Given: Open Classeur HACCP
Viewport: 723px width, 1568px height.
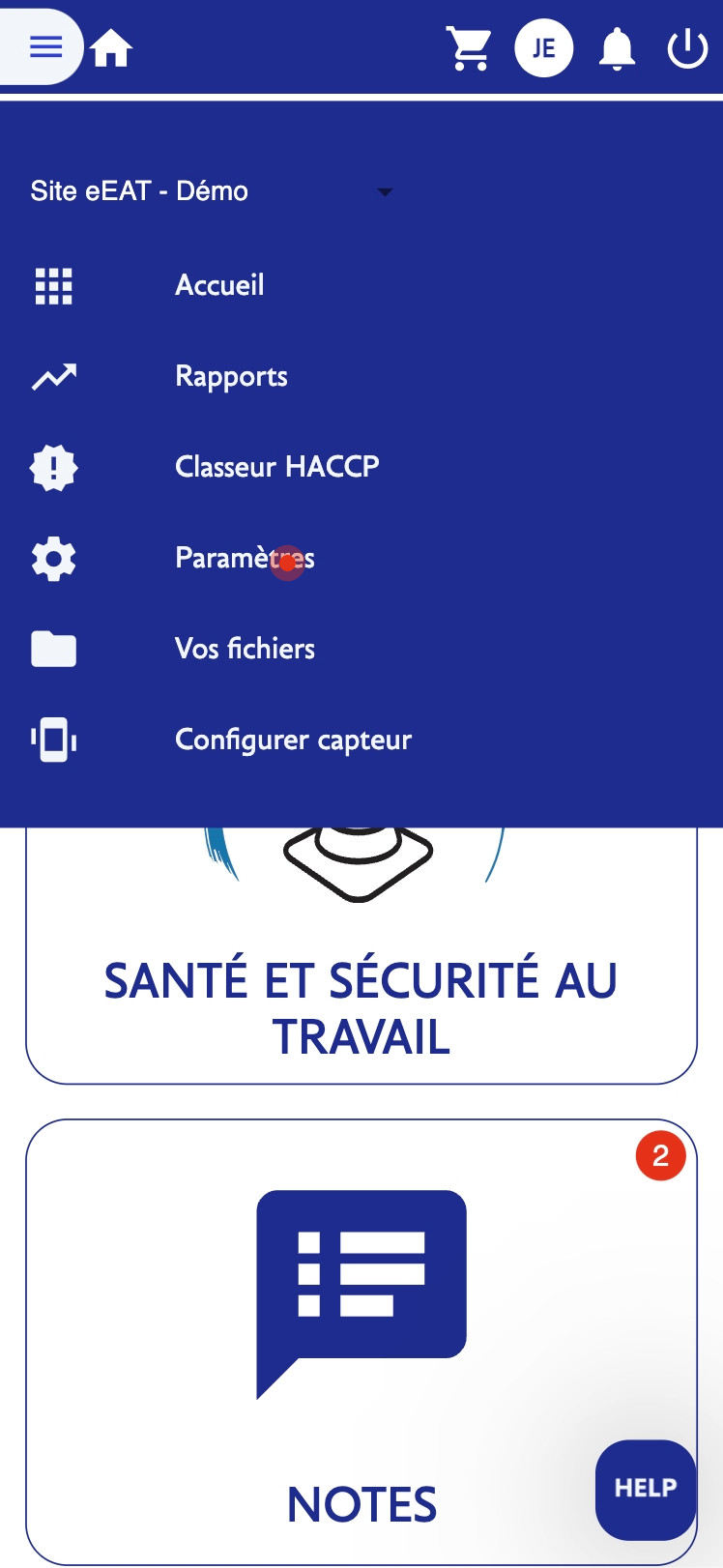Looking at the screenshot, I should pyautogui.click(x=276, y=467).
